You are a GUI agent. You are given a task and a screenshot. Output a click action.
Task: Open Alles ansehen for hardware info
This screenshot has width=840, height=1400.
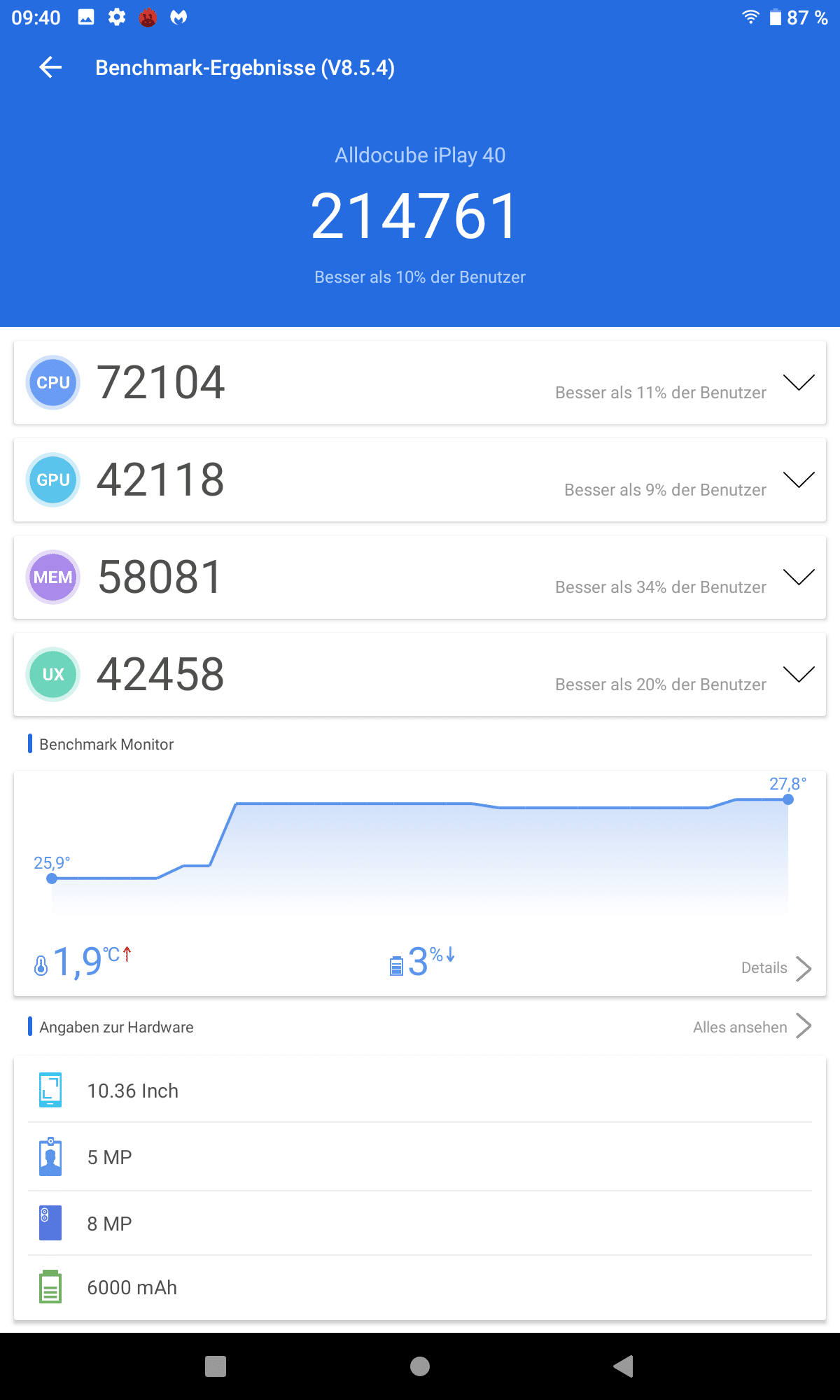[752, 1027]
